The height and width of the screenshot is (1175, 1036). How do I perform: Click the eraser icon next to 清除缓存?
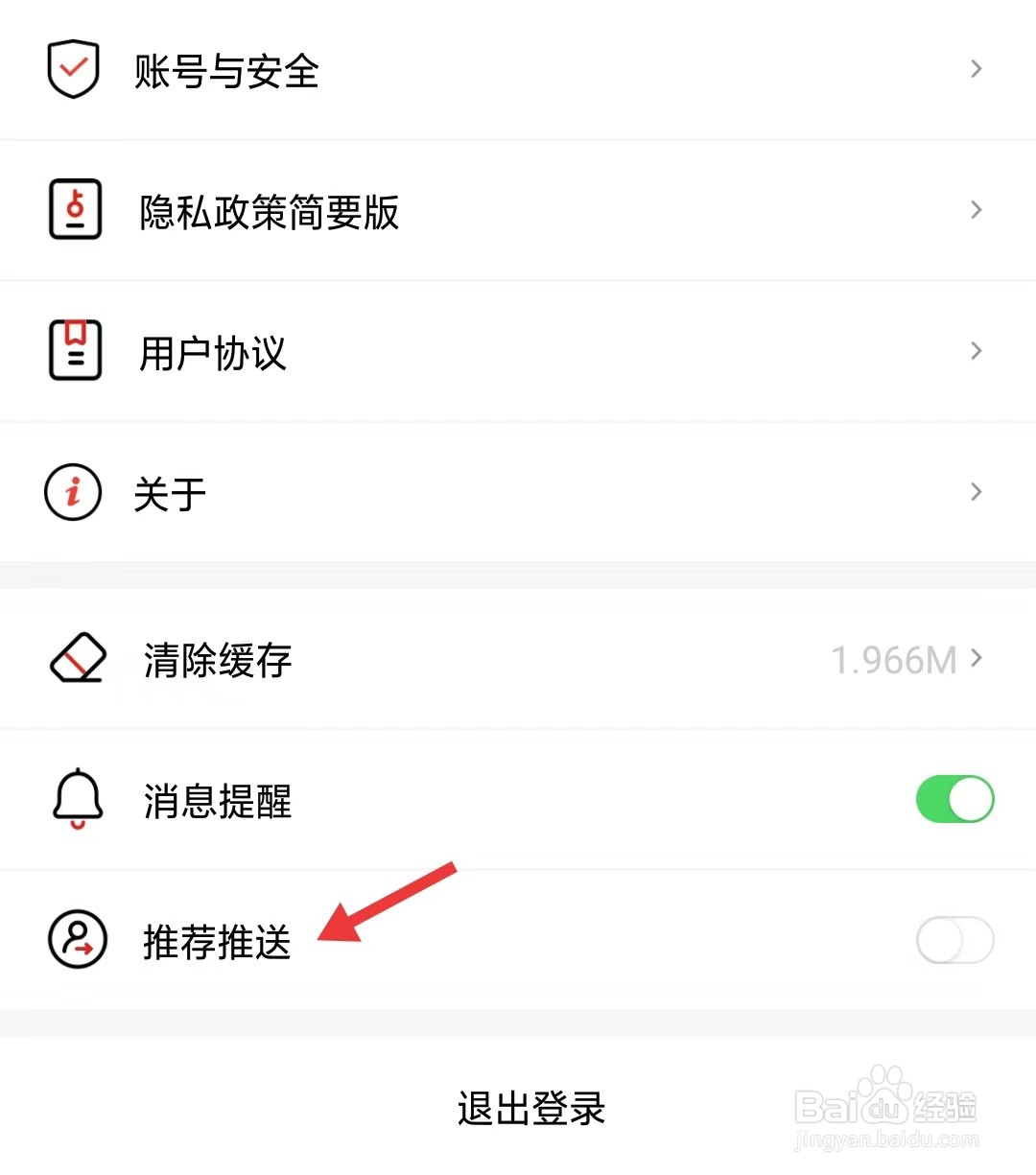pos(77,657)
